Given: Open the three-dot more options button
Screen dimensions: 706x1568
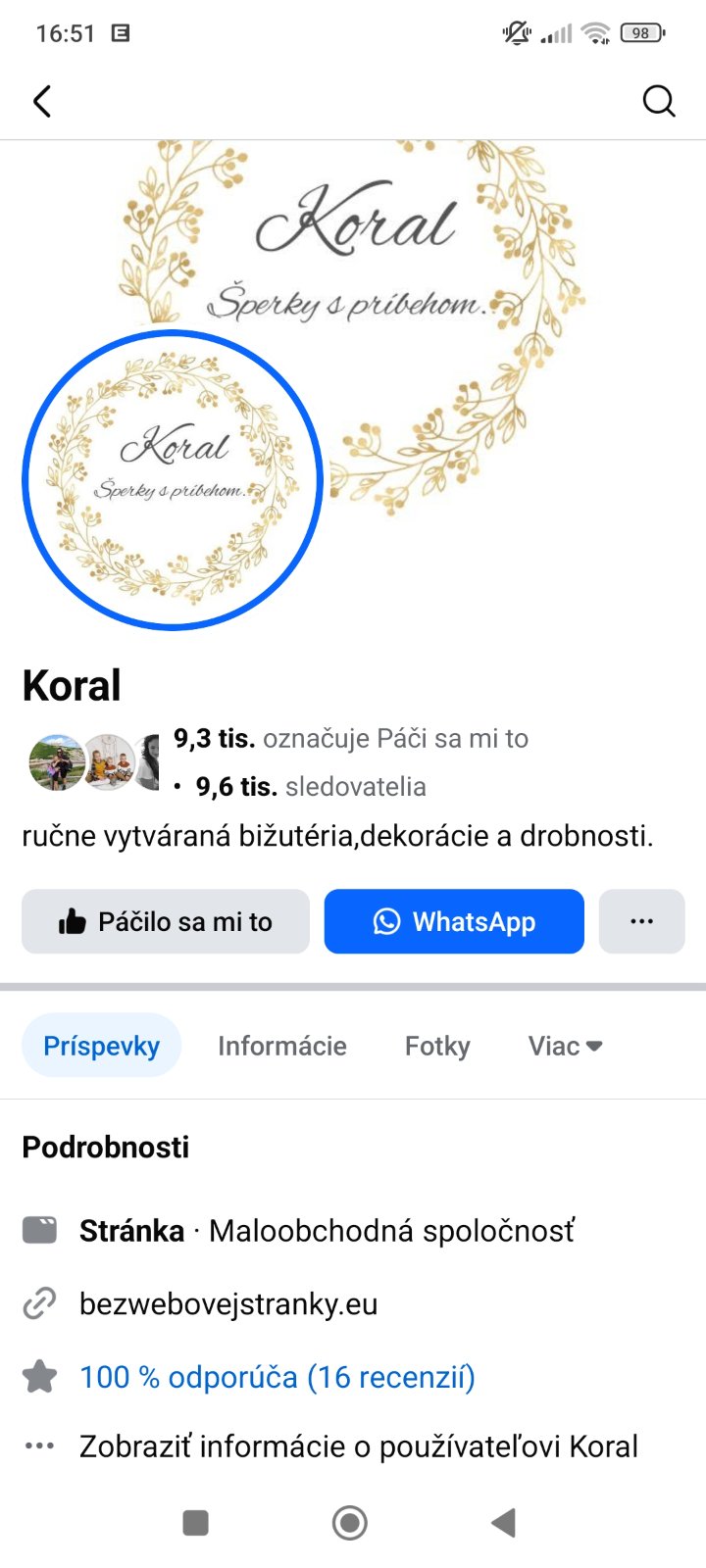Looking at the screenshot, I should coord(641,921).
